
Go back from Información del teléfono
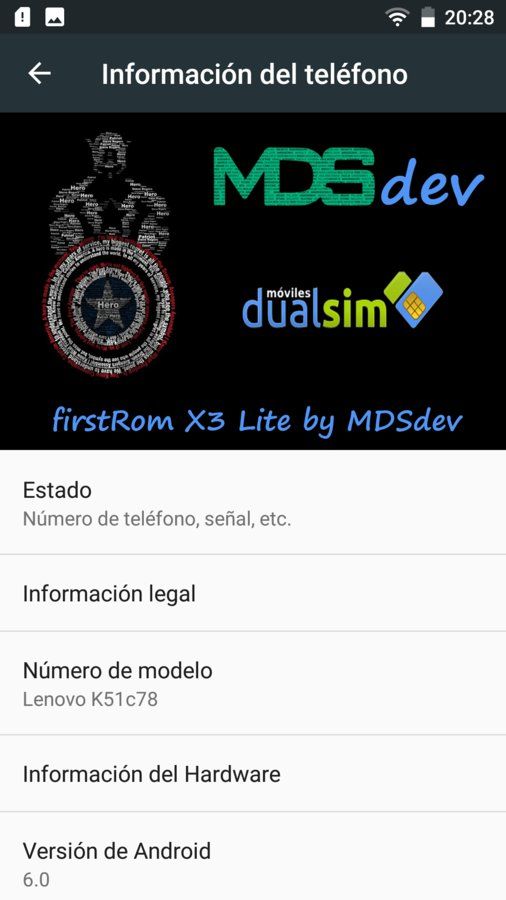(40, 73)
